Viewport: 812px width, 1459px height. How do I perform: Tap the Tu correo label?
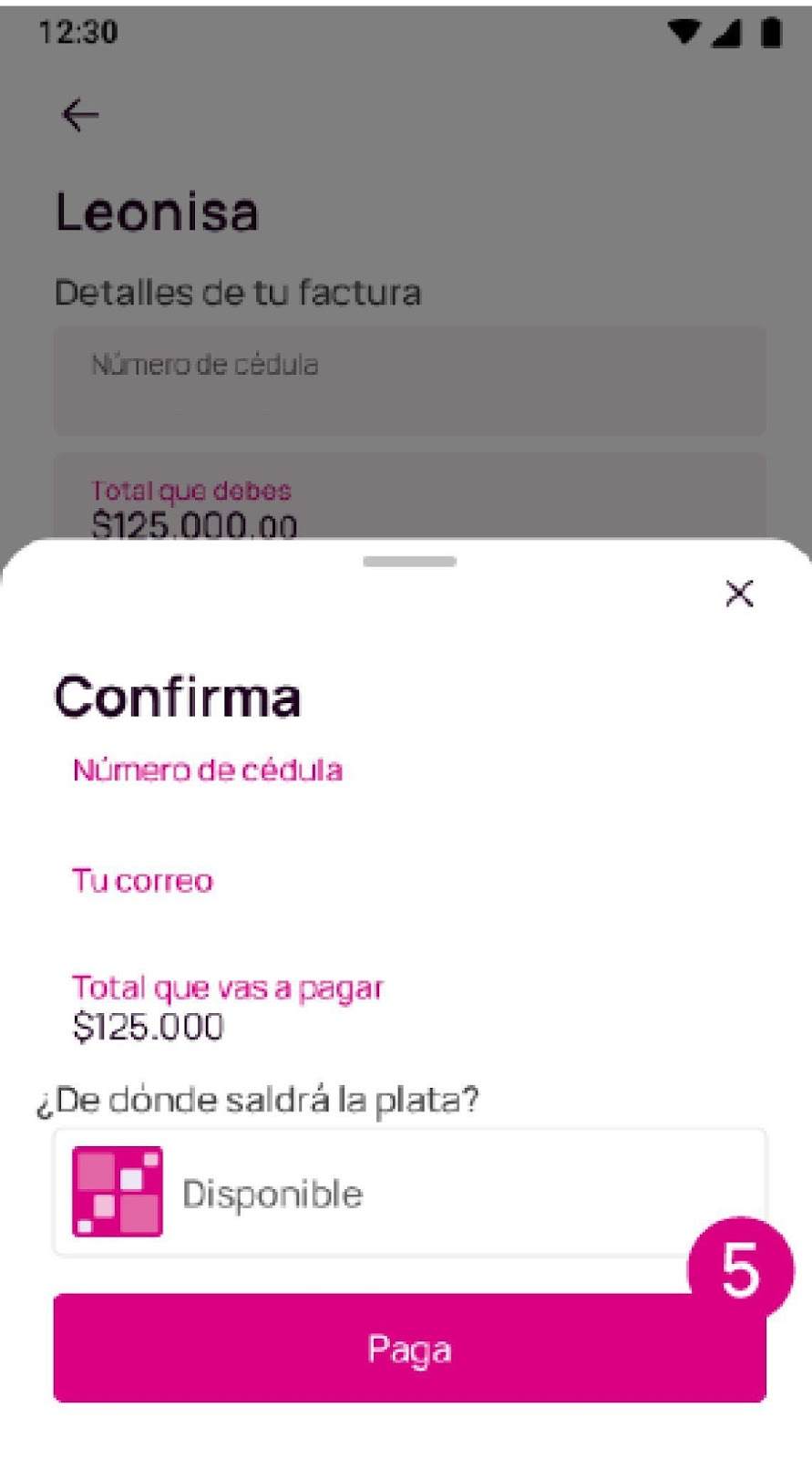141,880
